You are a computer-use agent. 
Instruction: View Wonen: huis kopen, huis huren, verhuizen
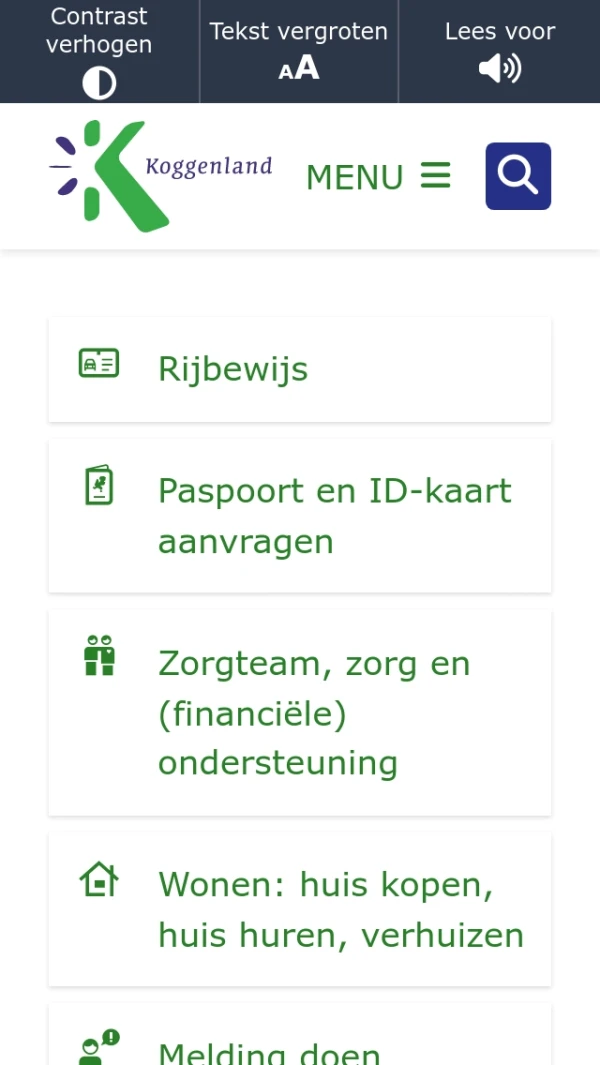(x=299, y=909)
